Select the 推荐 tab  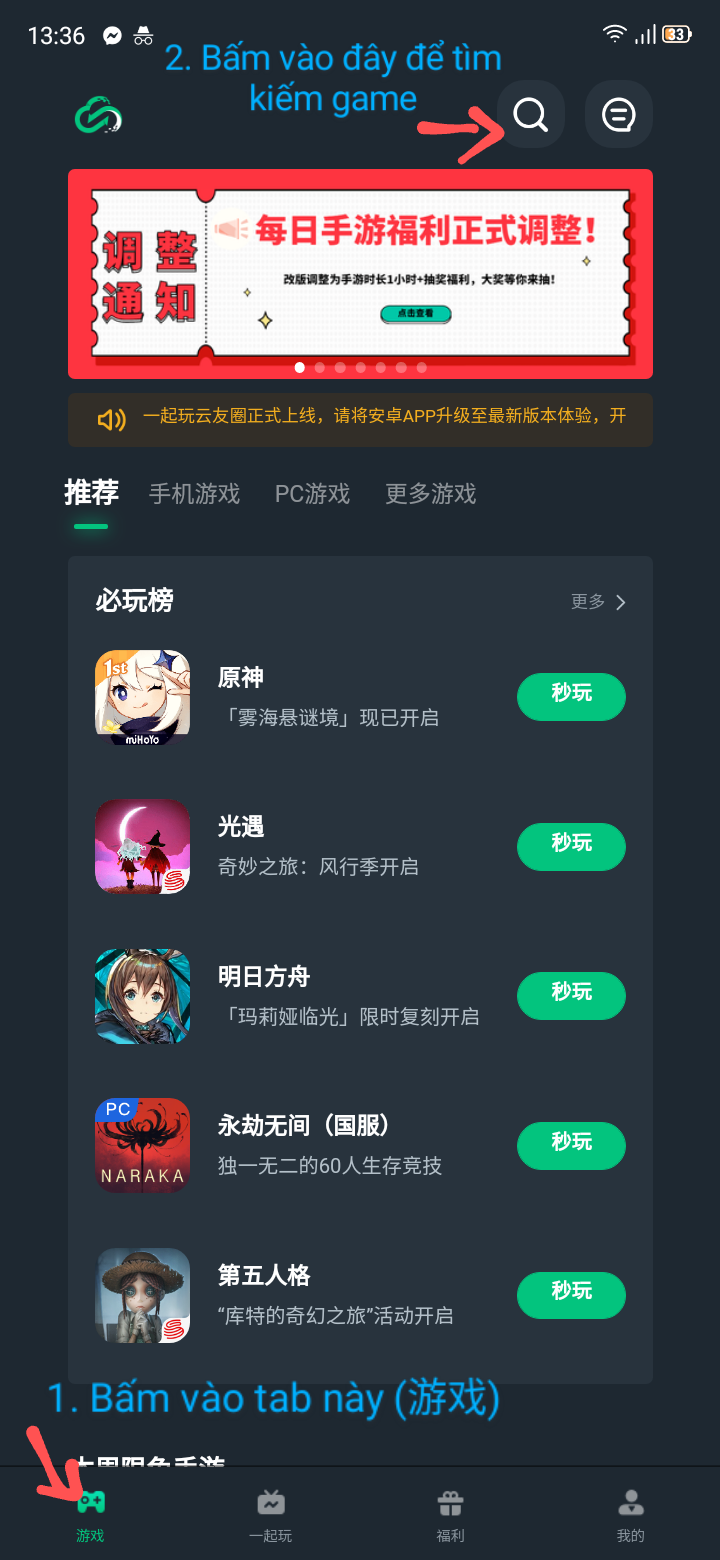click(91, 493)
